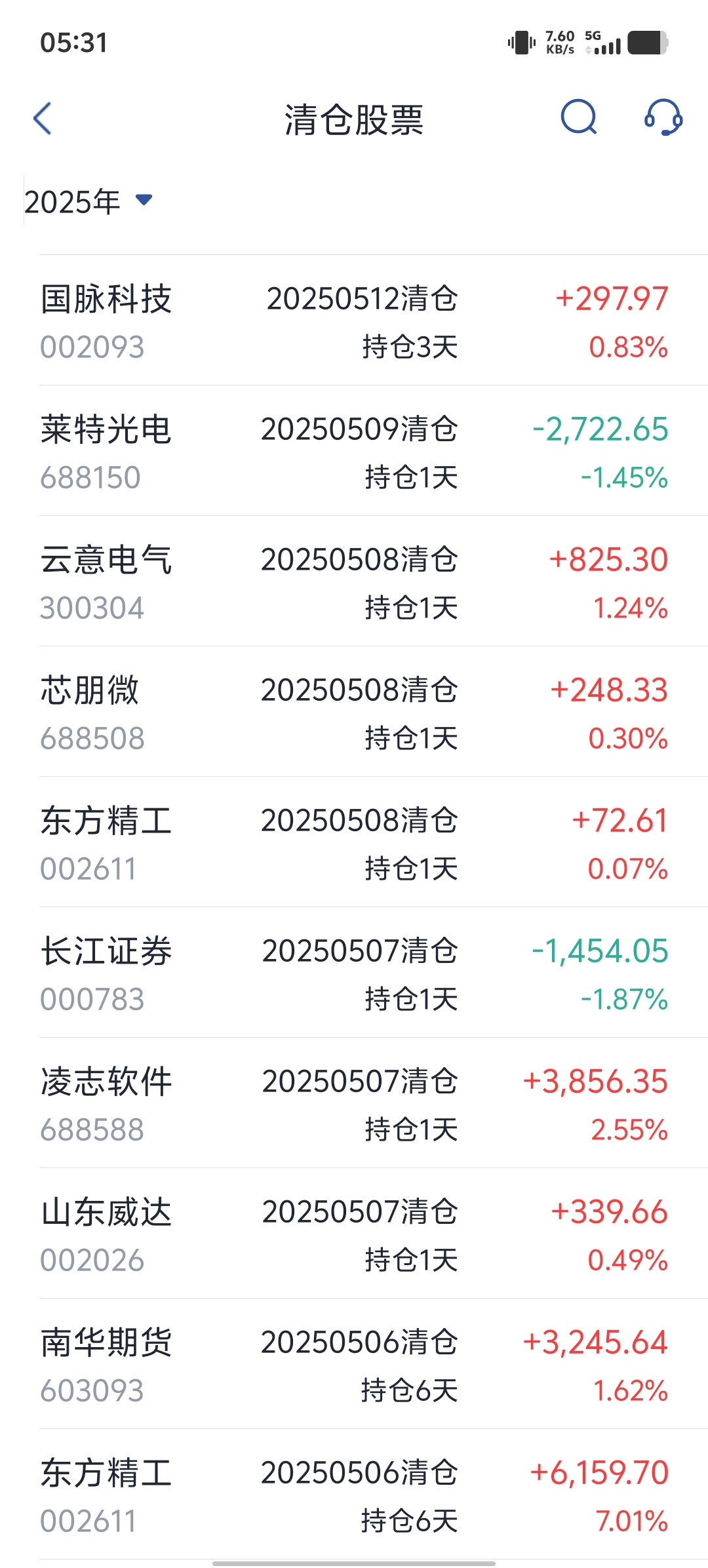The width and height of the screenshot is (708, 1568).
Task: Open 东方精工 cleared on 20250508
Action: click(x=354, y=842)
